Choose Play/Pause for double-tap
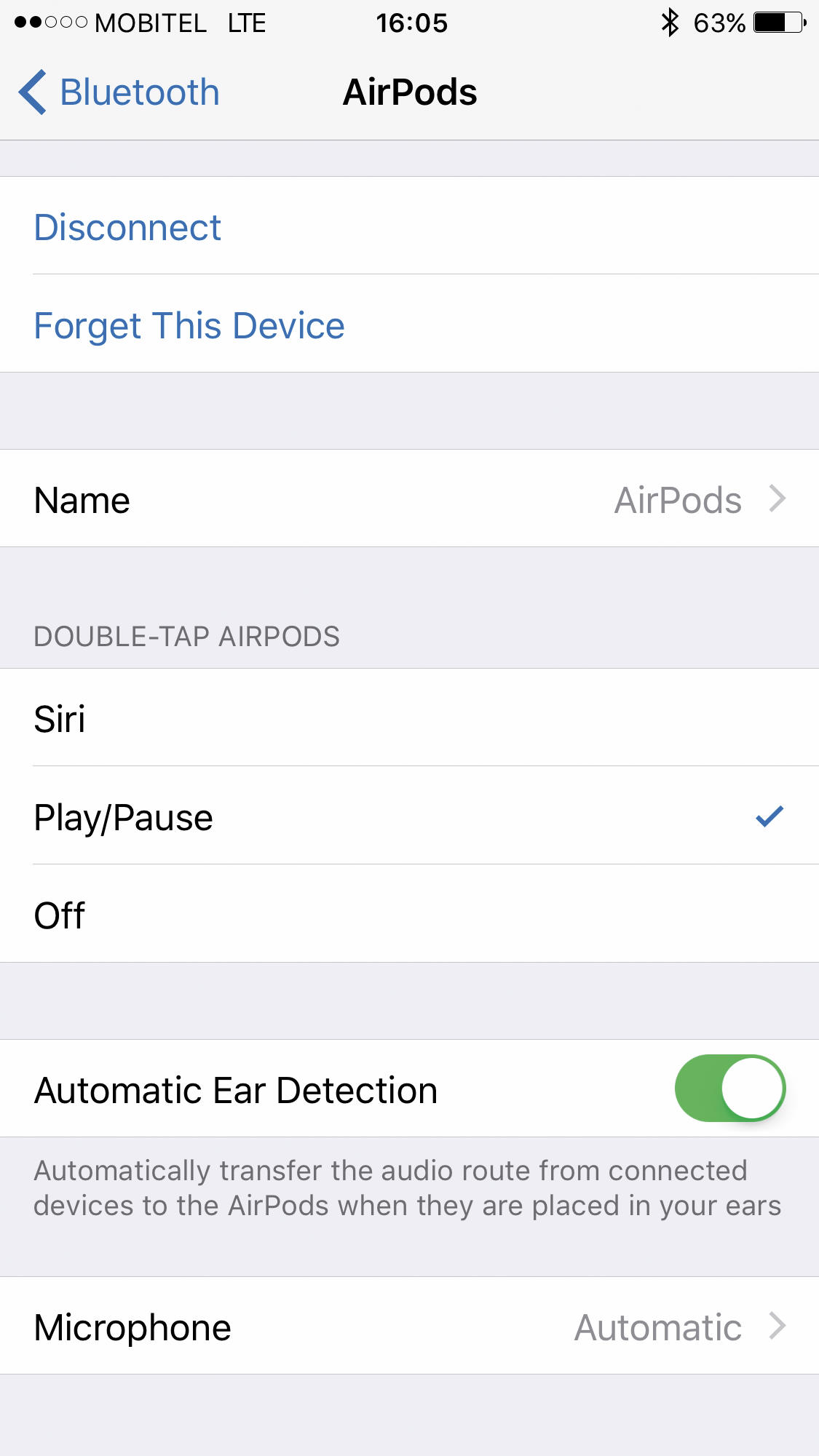Image resolution: width=819 pixels, height=1456 pixels. [x=409, y=816]
